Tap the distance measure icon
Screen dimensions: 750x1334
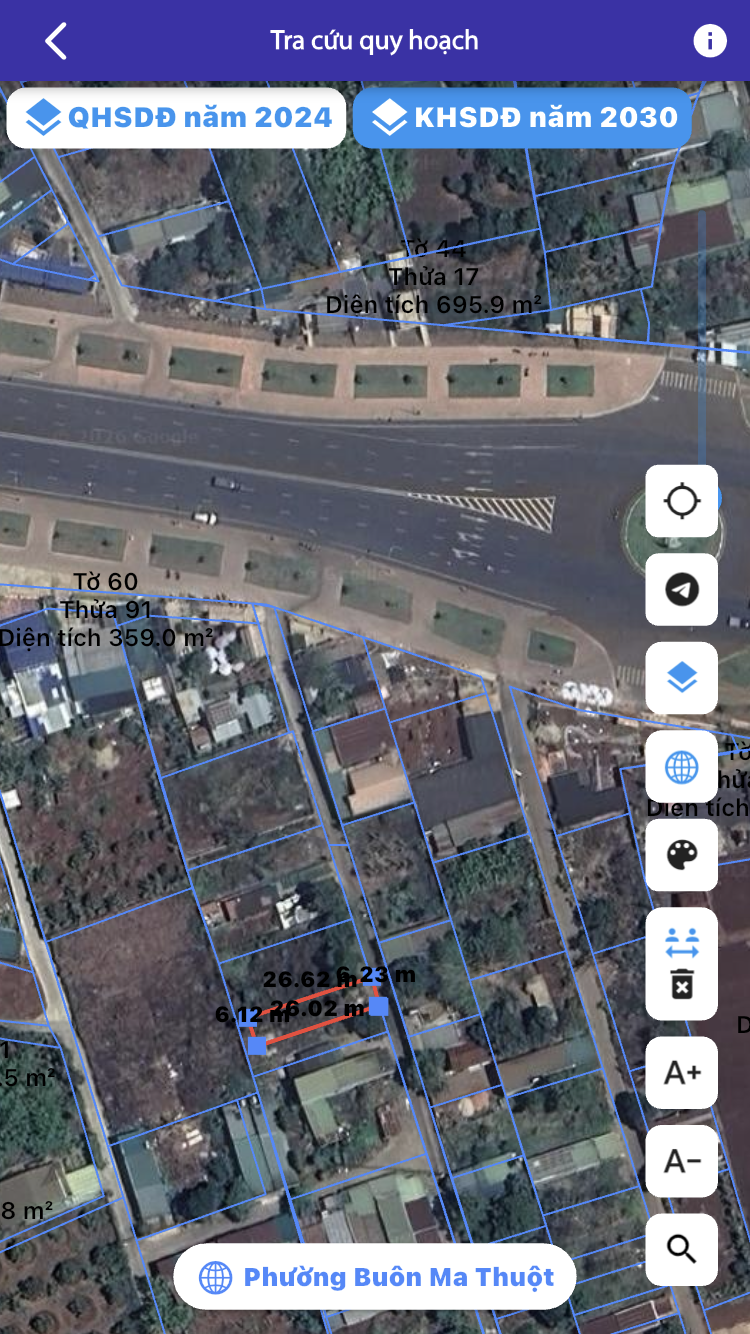[x=682, y=941]
